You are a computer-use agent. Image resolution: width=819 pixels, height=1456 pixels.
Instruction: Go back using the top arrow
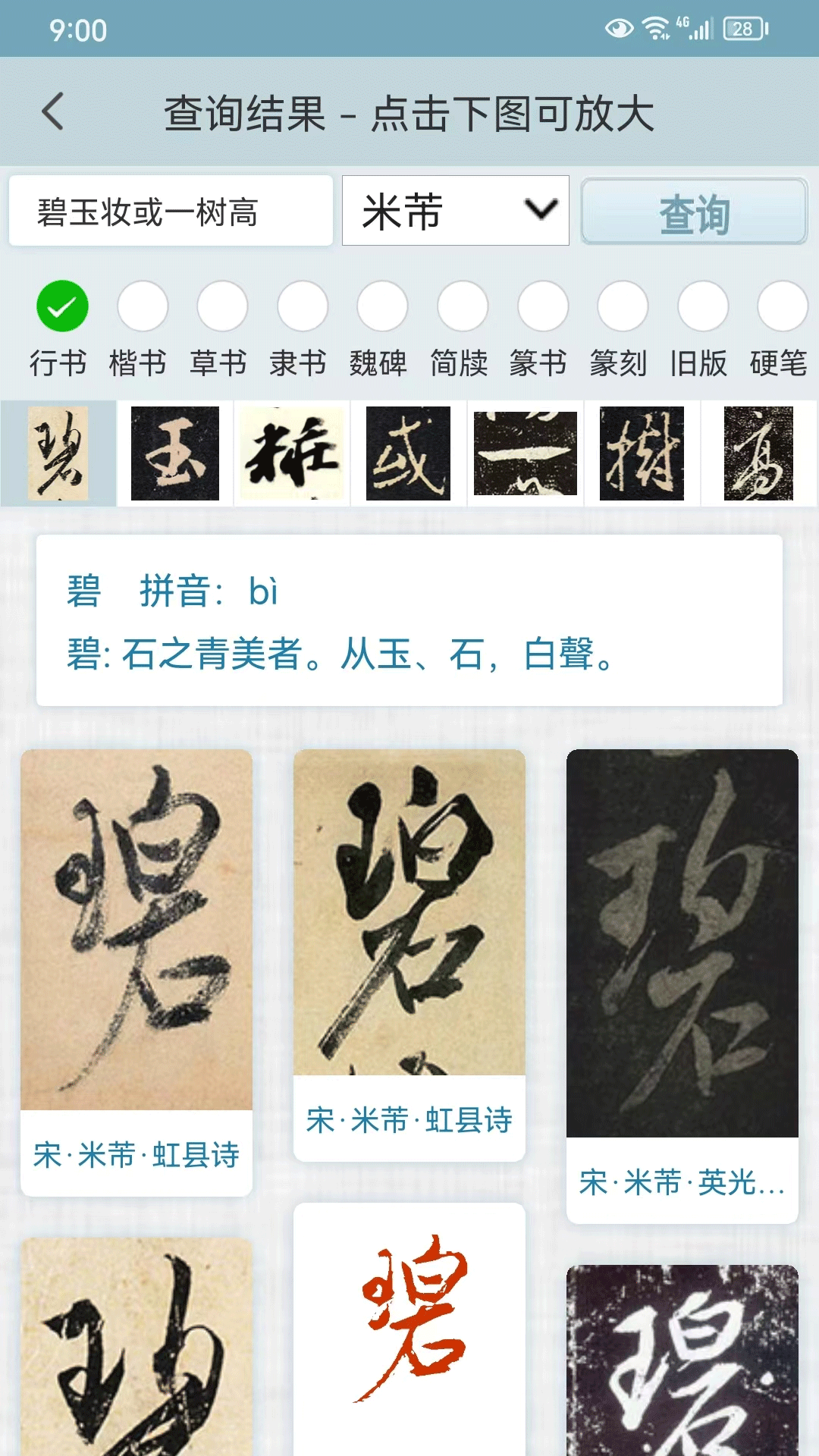click(52, 112)
